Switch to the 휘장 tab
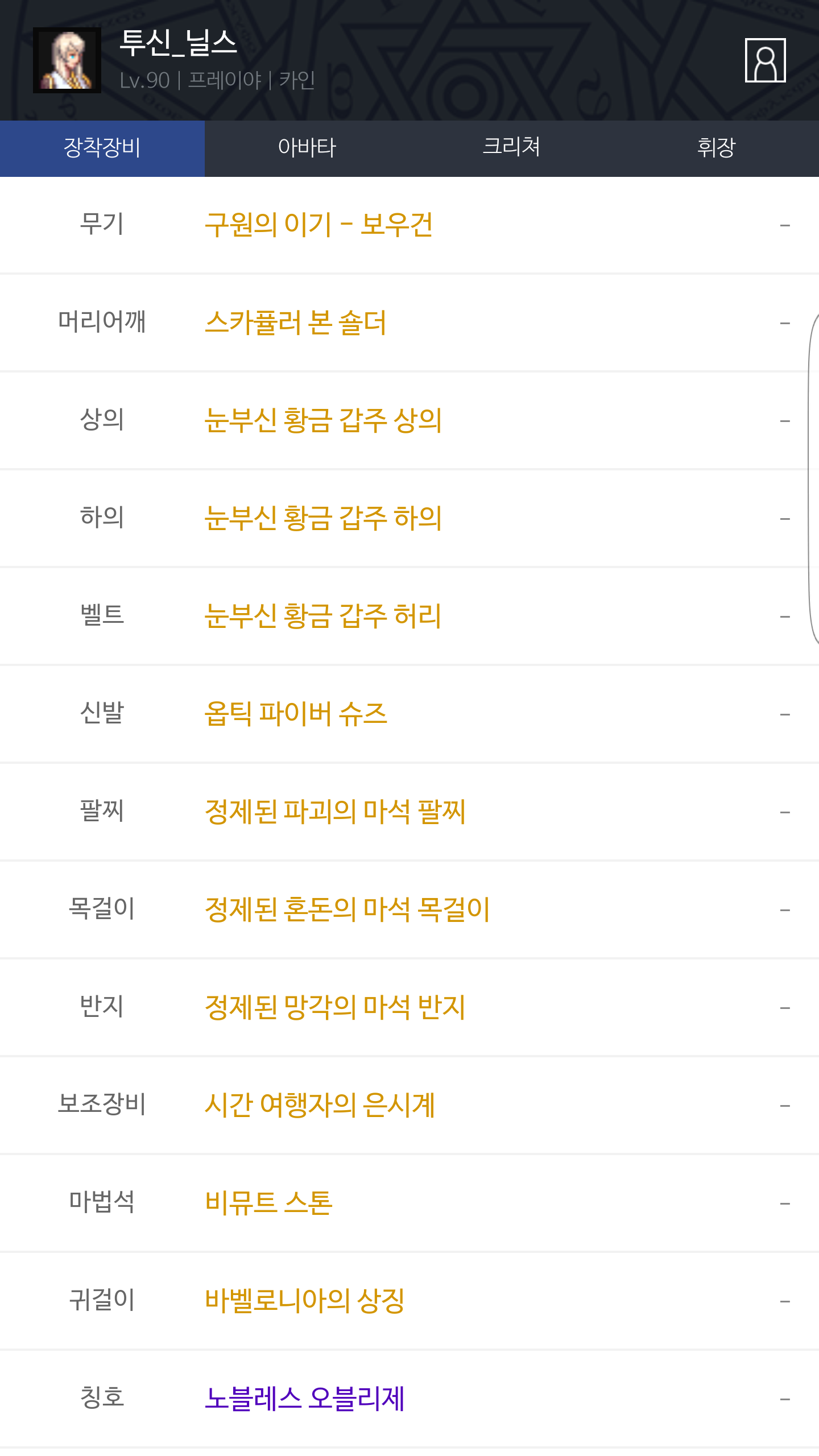The width and height of the screenshot is (819, 1456). [717, 148]
